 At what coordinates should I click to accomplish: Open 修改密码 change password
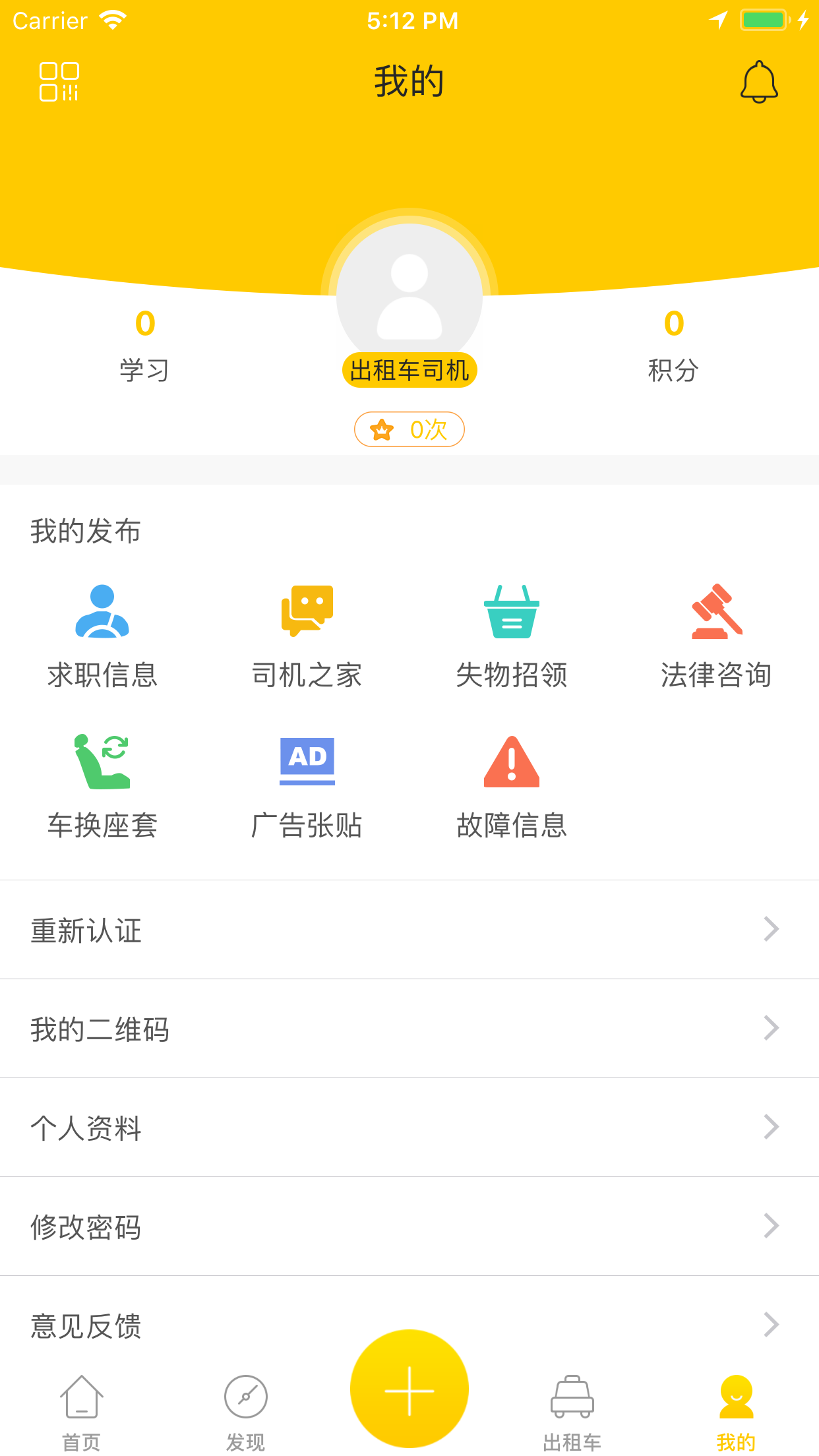coord(409,1227)
